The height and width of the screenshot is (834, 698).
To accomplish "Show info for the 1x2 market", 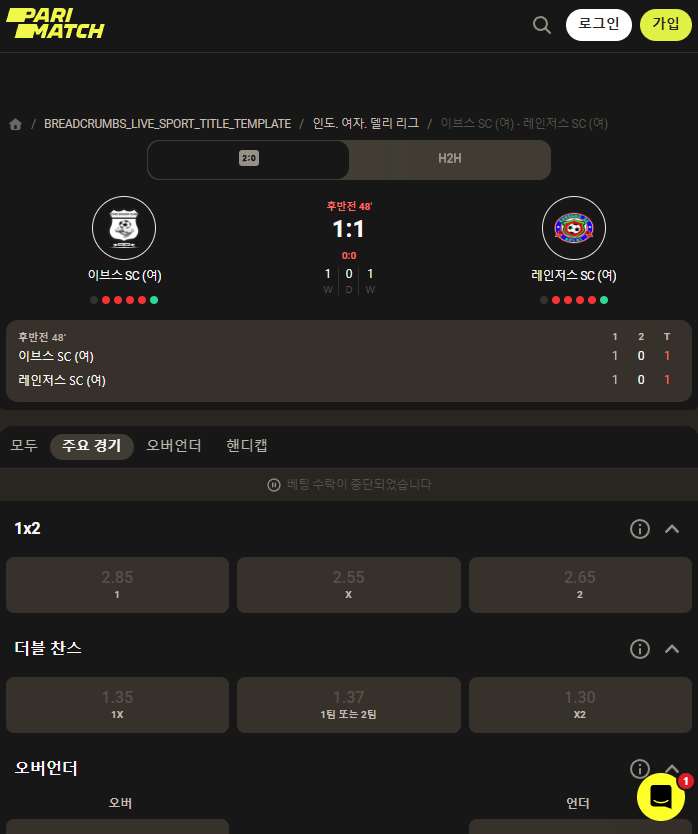I will click(640, 529).
